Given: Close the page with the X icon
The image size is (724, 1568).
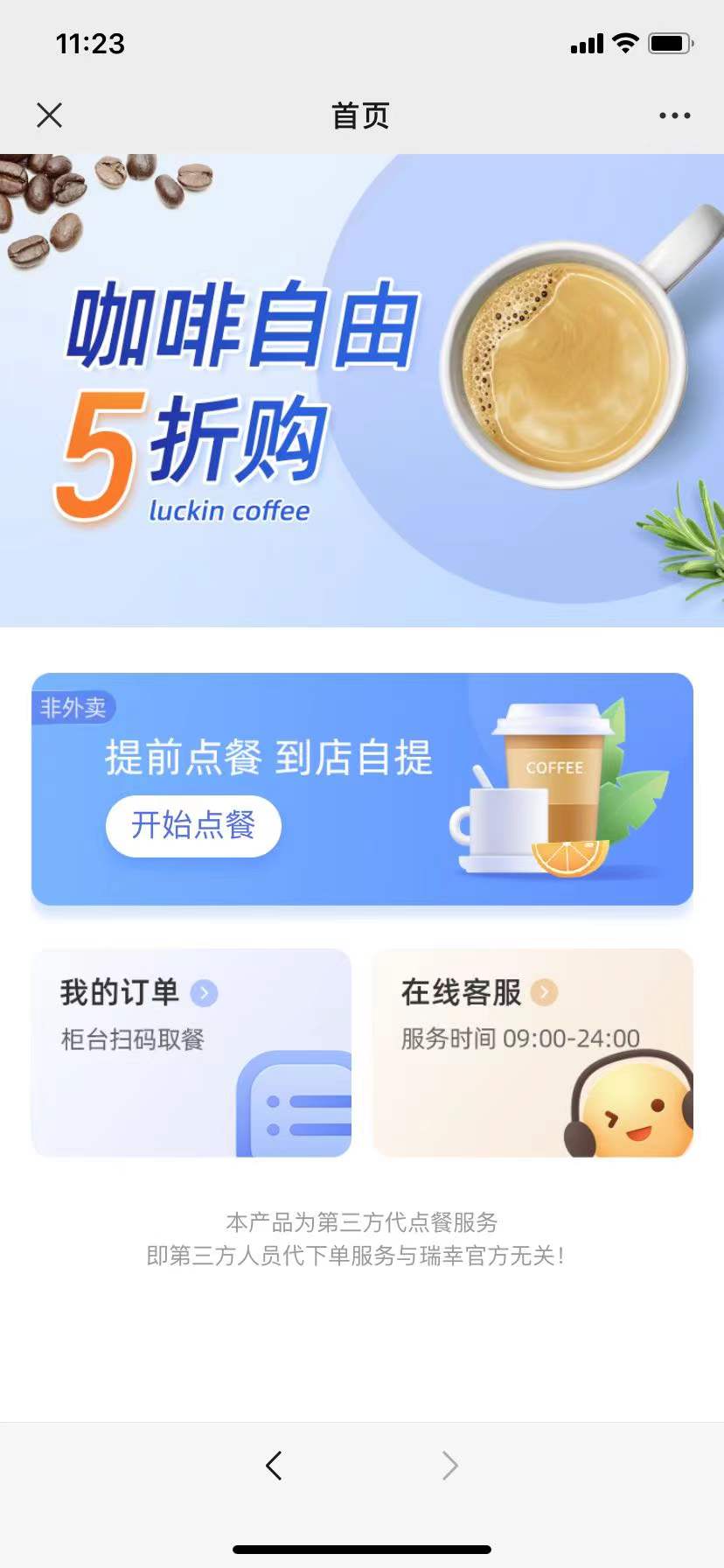Looking at the screenshot, I should 50,115.
